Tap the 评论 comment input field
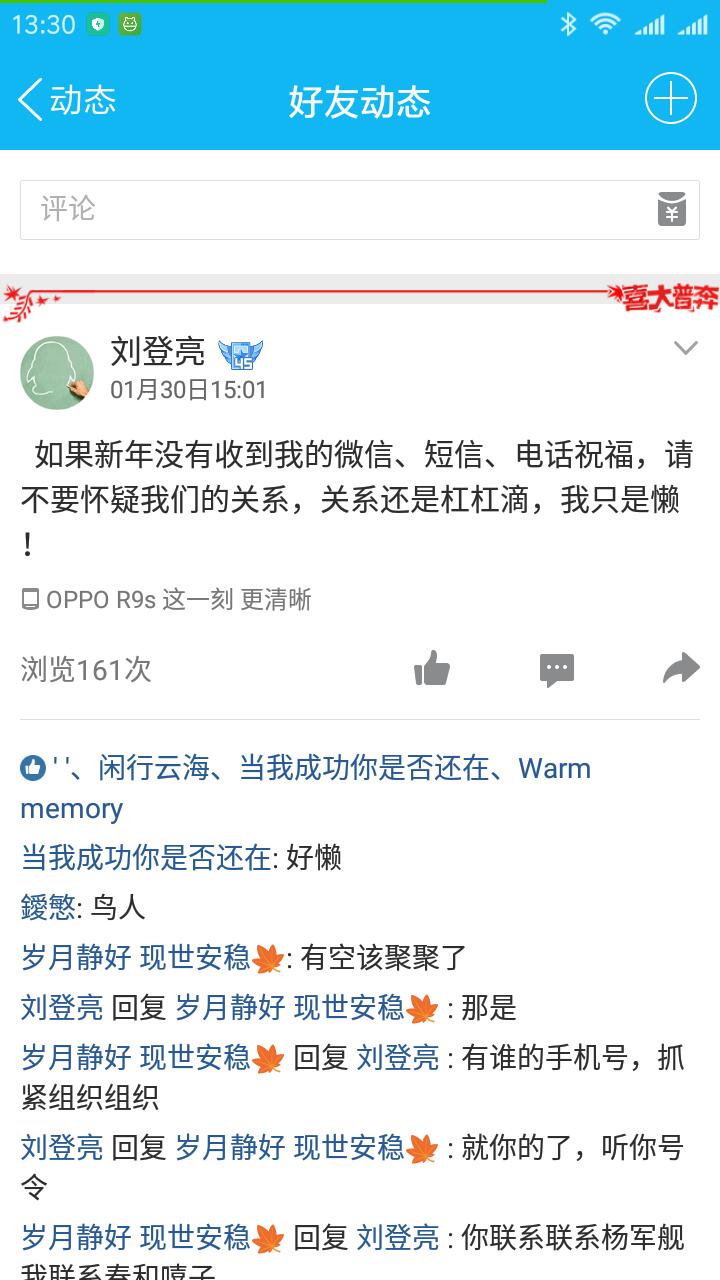This screenshot has height=1280, width=720. point(340,209)
